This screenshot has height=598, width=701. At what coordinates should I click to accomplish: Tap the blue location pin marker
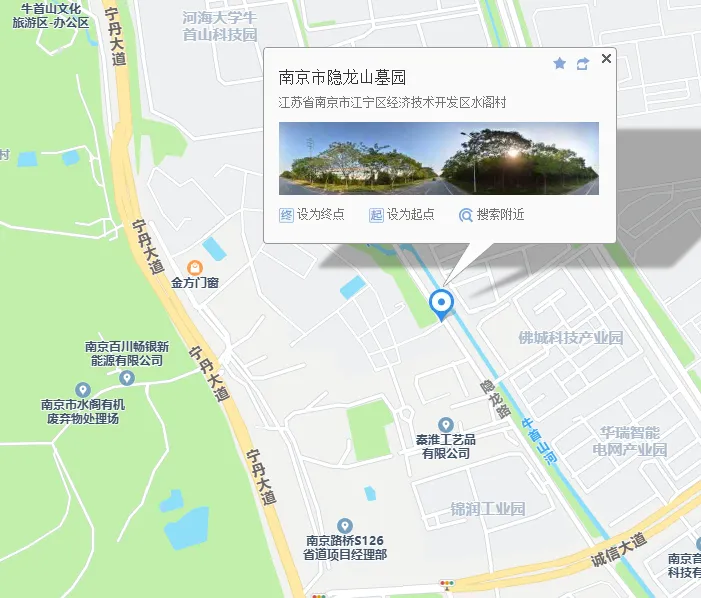(x=441, y=302)
